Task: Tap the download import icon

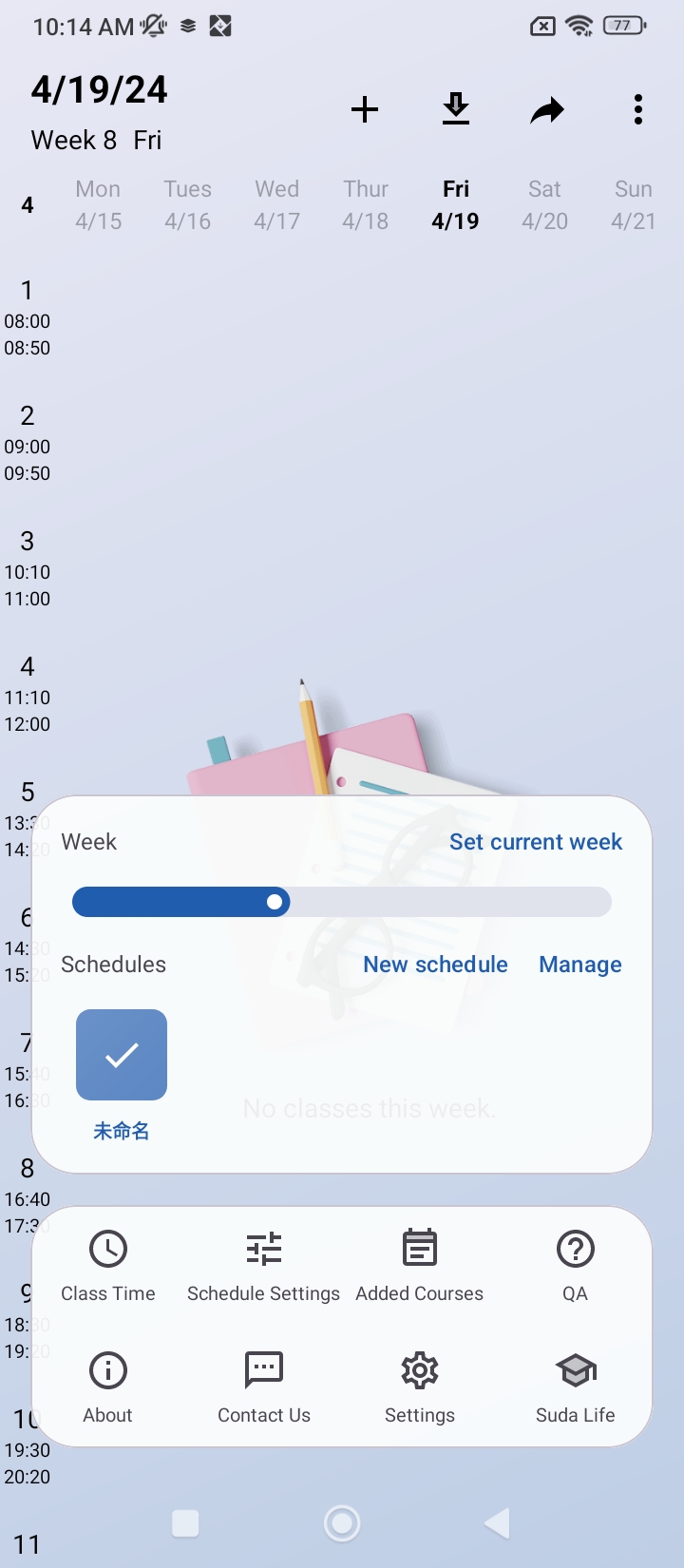Action: (456, 109)
